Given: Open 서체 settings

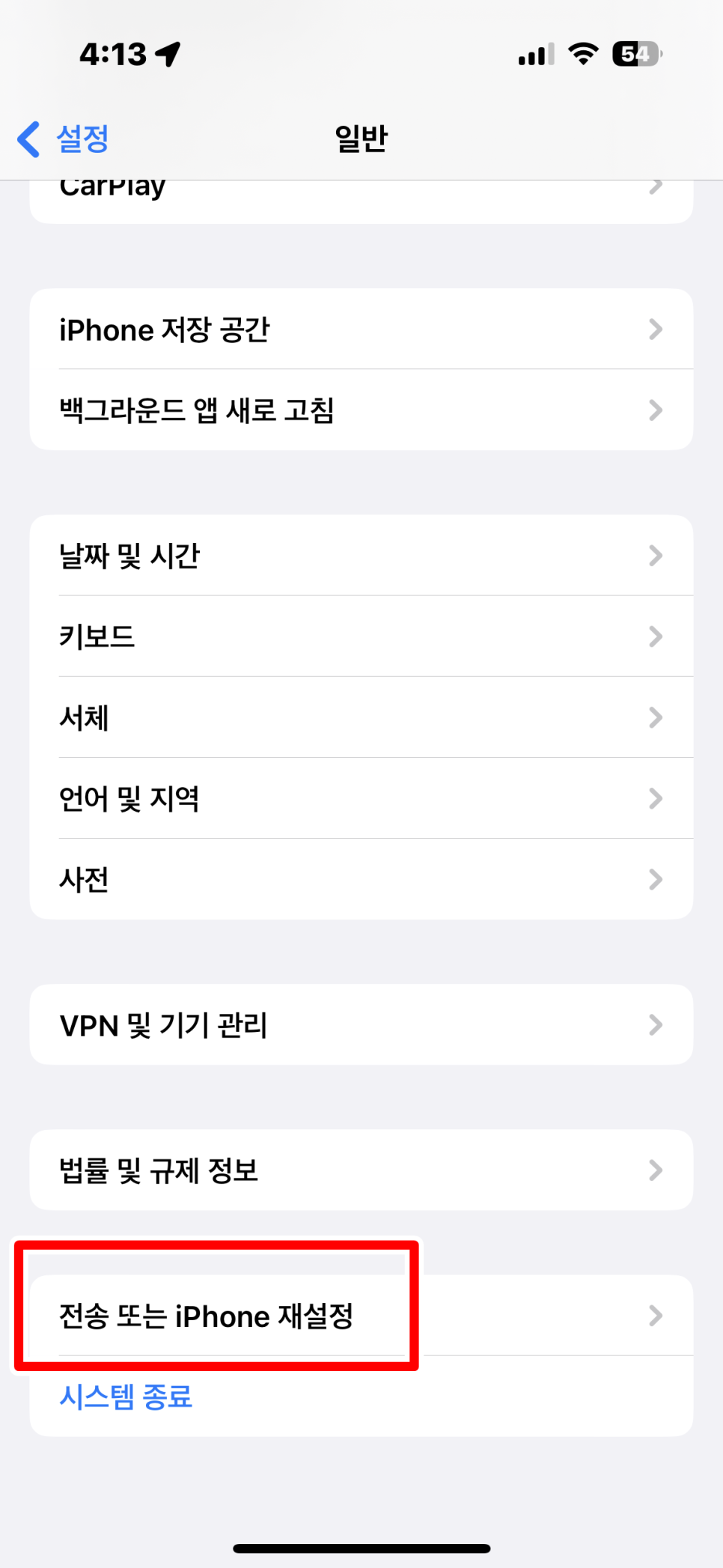Looking at the screenshot, I should tap(359, 717).
